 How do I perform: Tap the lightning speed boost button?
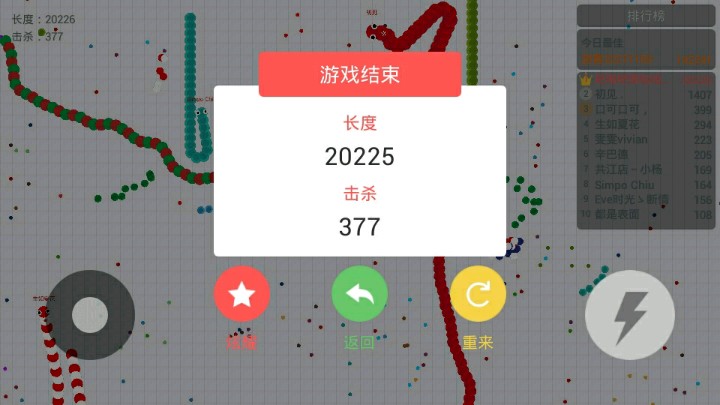click(x=629, y=314)
